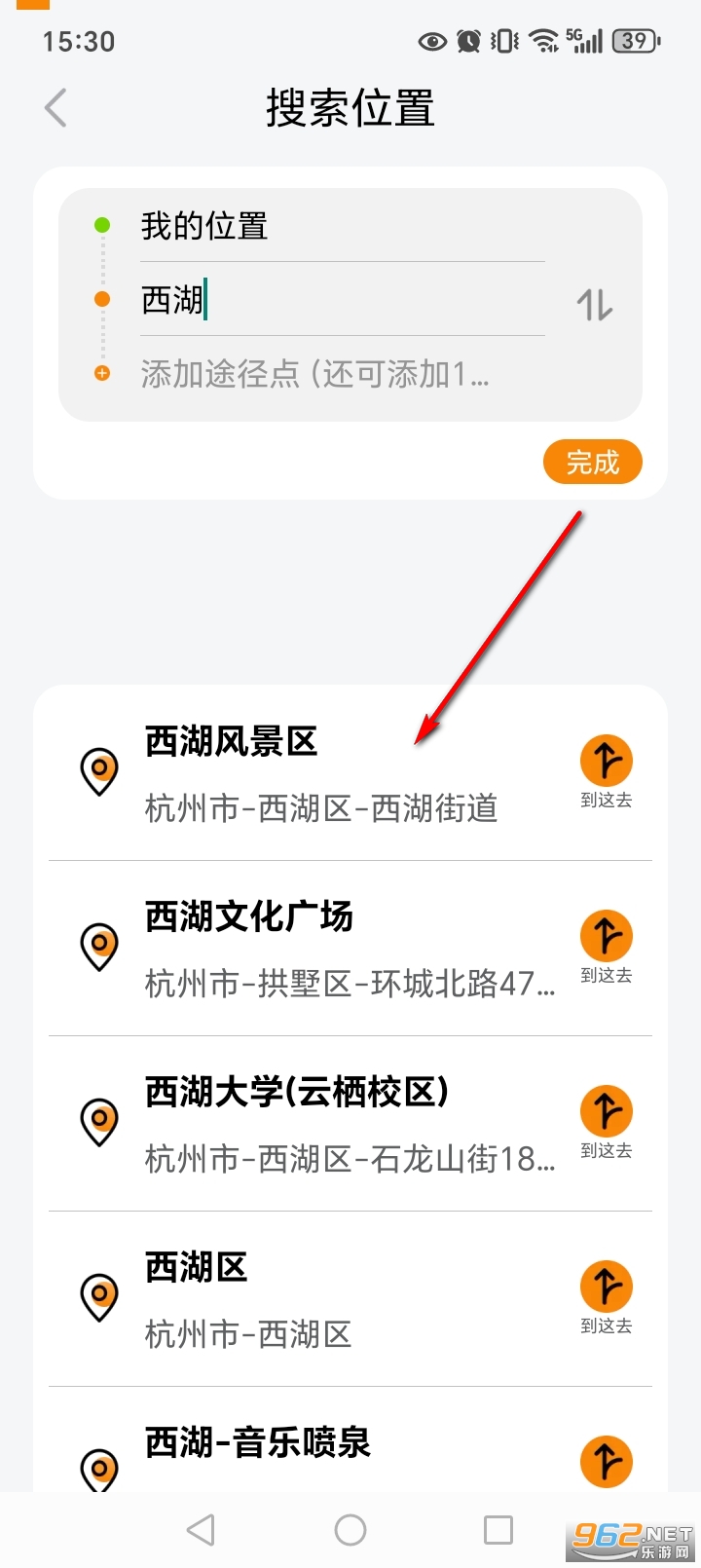701x1568 pixels.
Task: Start route to 西湖文化广场 via 到这去
Action: pos(607,947)
